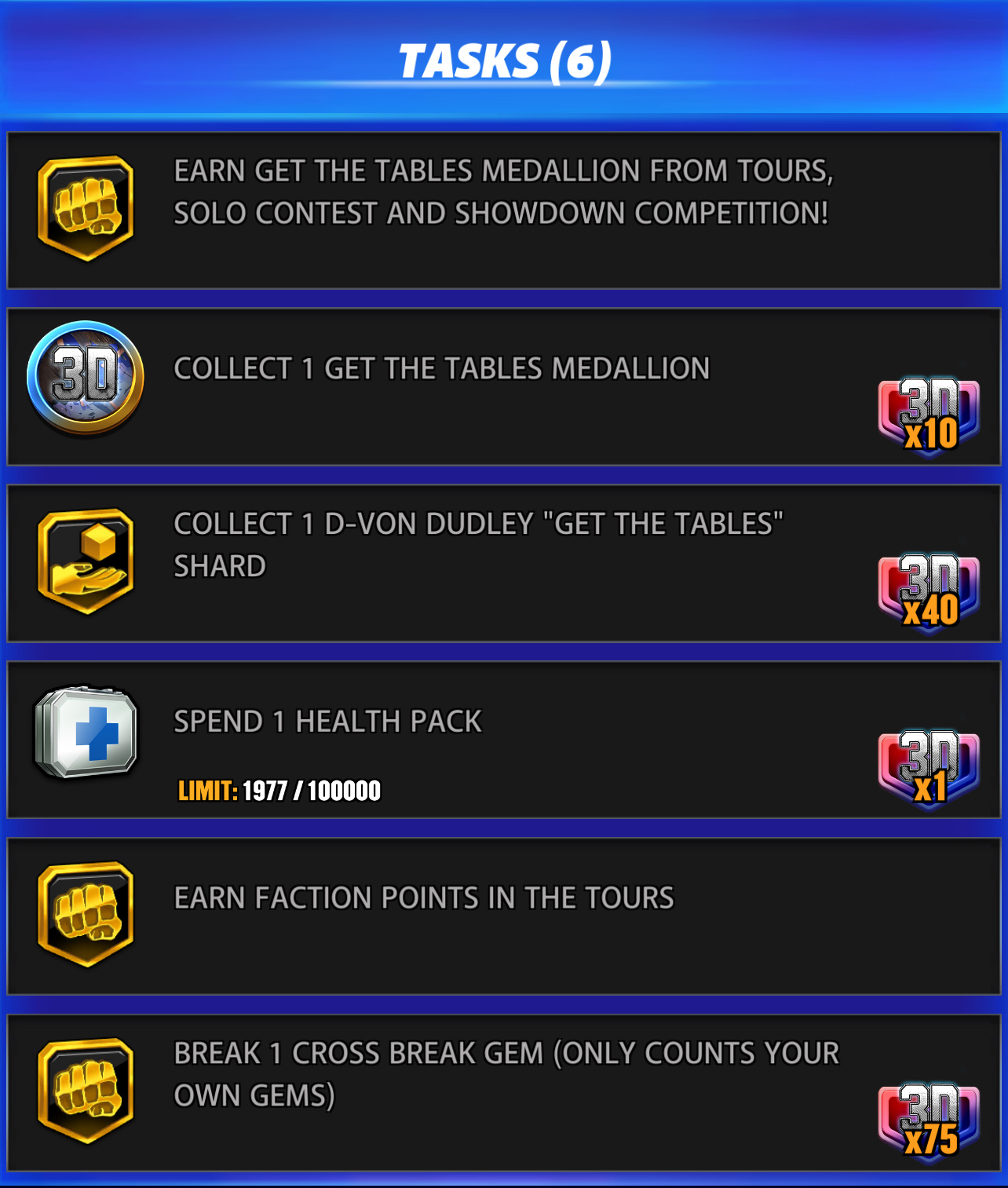1008x1188 pixels.
Task: Open the Earn Get The Tables Medallion task
Action: (x=503, y=210)
